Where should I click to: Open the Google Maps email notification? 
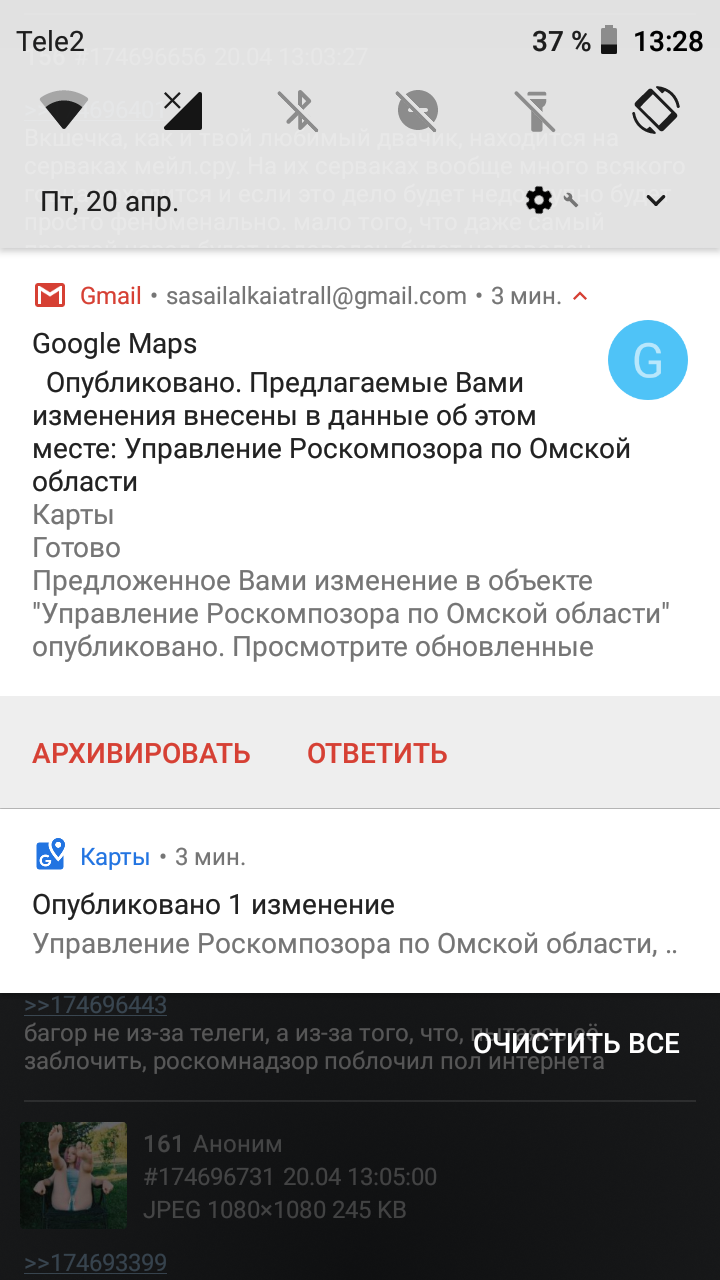360,472
